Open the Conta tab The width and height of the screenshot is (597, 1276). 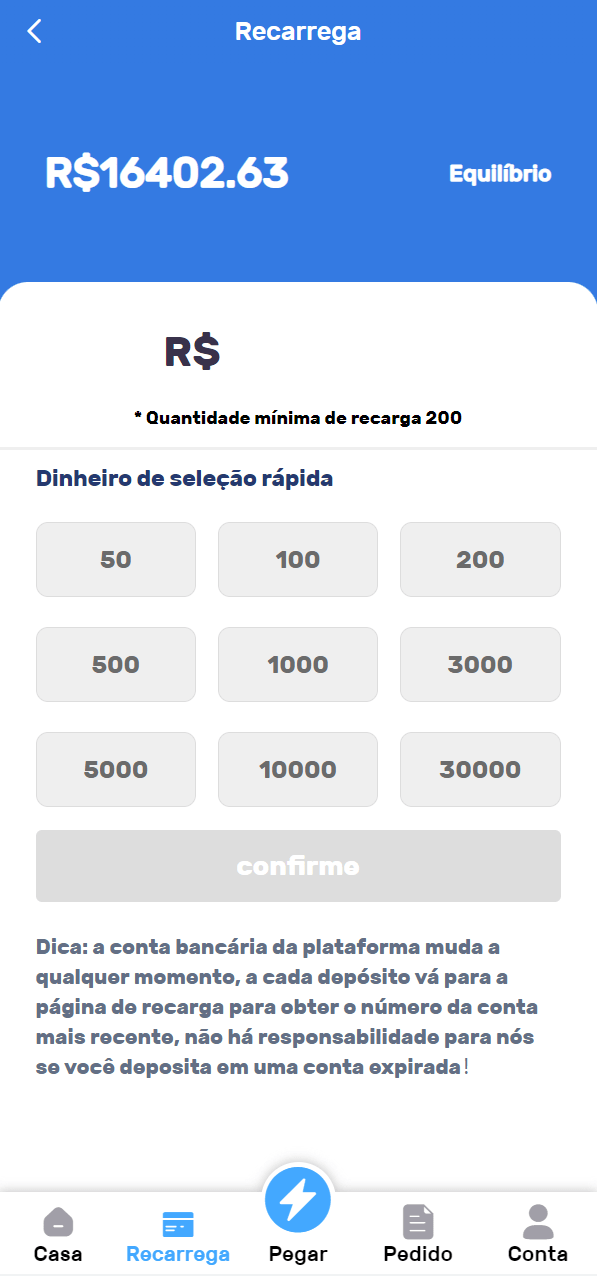(538, 1235)
